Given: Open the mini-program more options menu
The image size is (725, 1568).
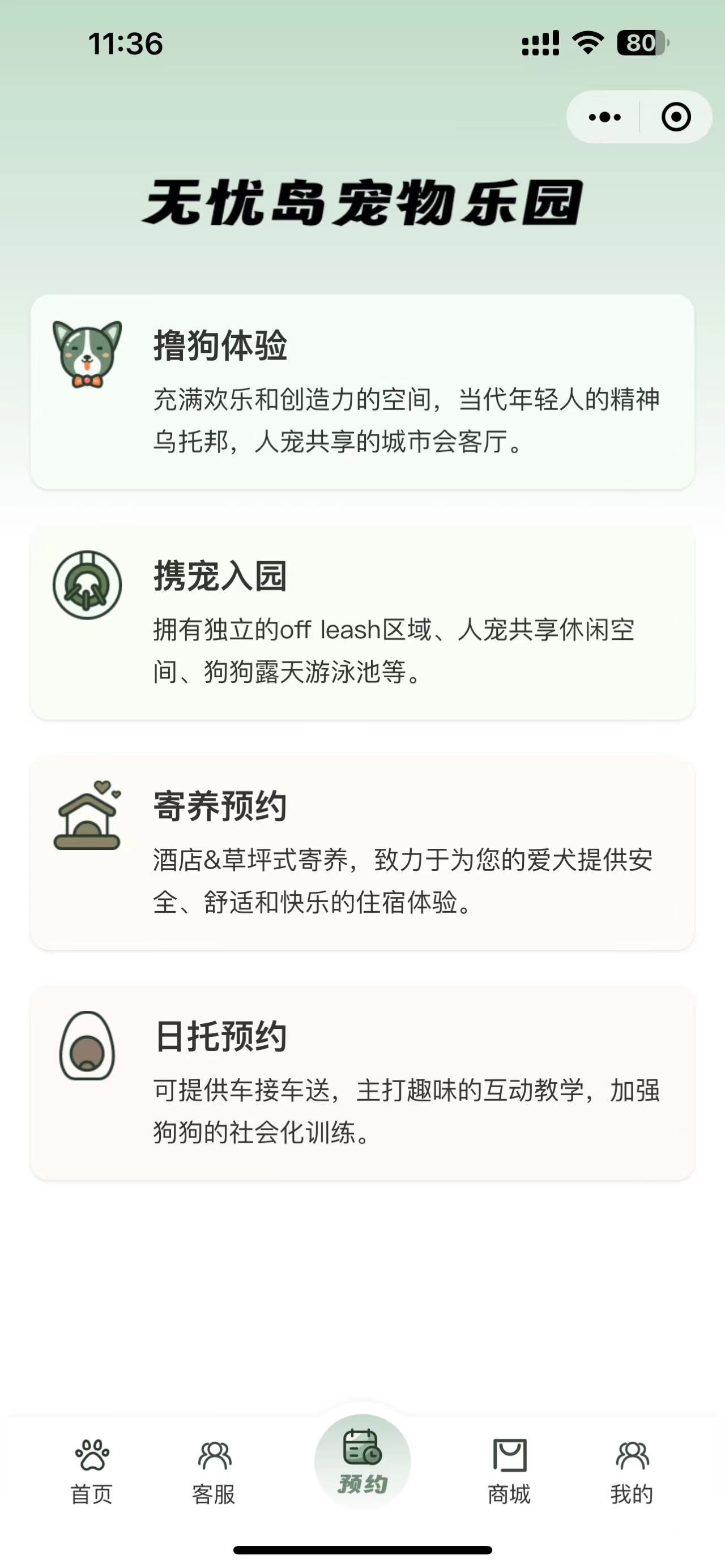Looking at the screenshot, I should click(604, 116).
